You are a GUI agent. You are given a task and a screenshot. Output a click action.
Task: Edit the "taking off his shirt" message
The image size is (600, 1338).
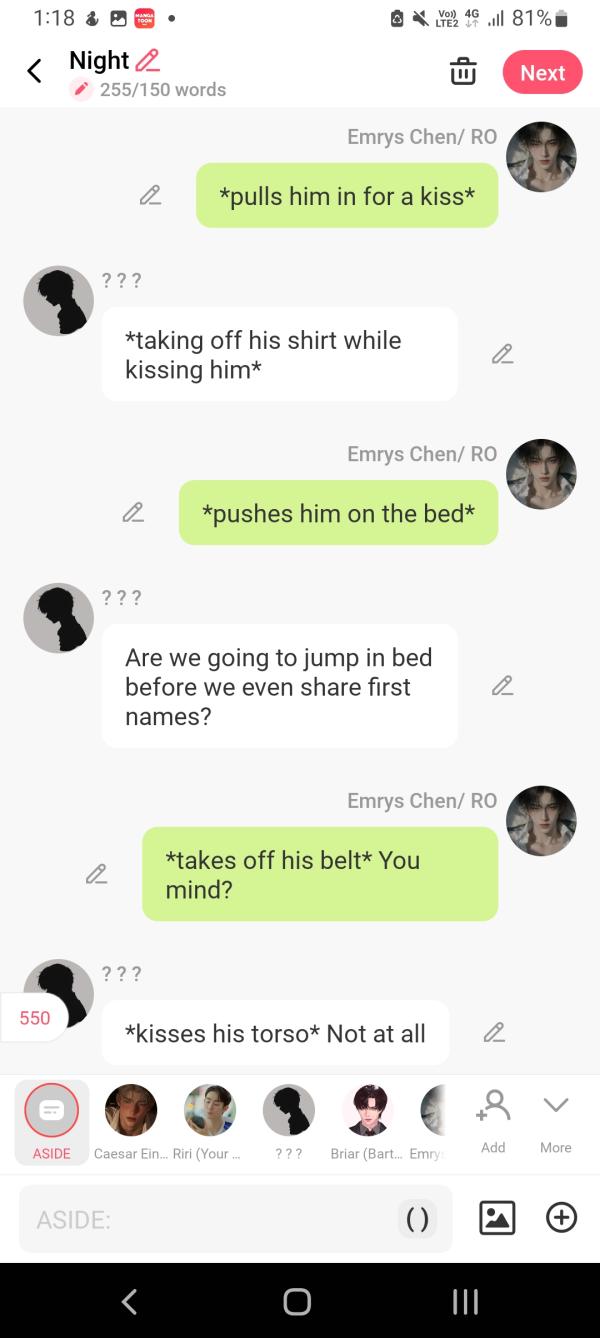(x=502, y=354)
